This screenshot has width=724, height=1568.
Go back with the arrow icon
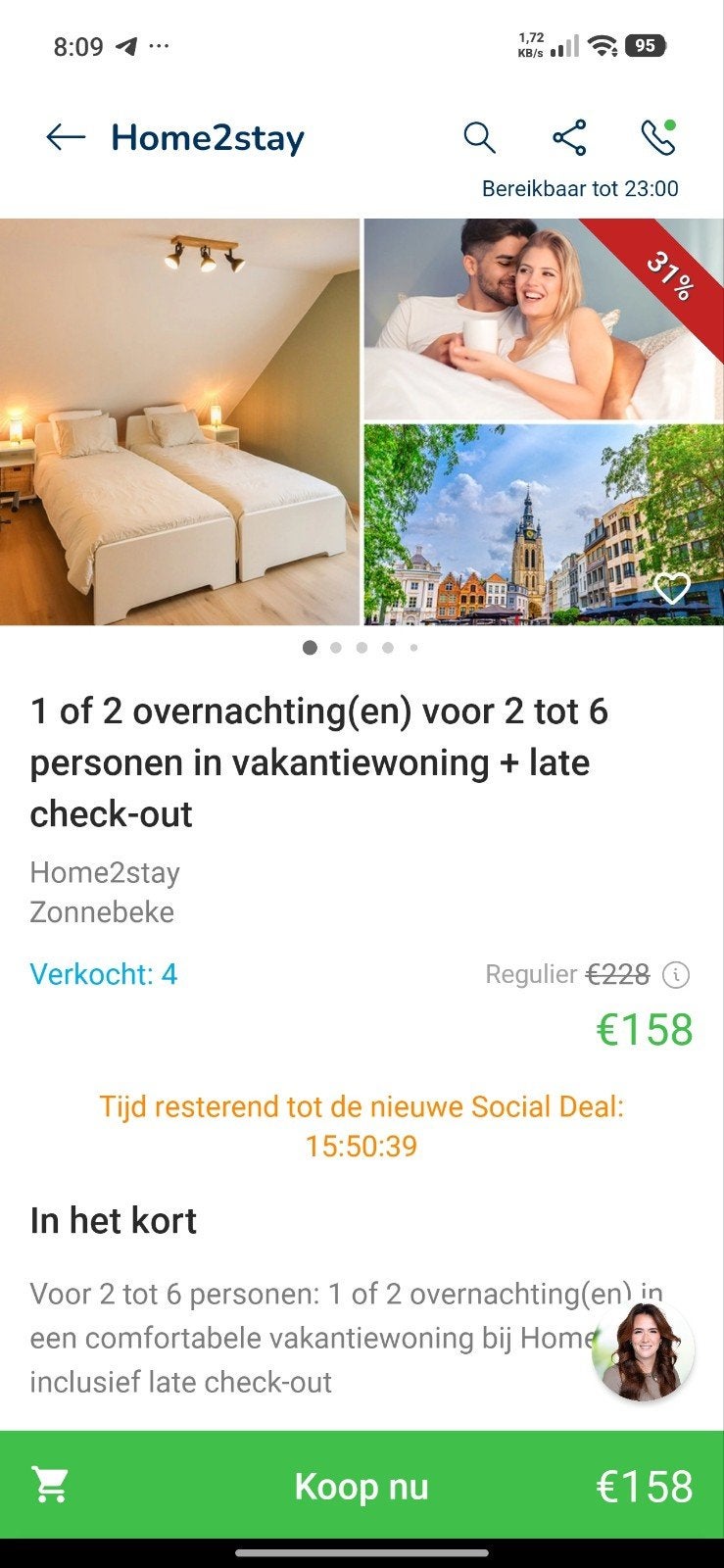66,138
